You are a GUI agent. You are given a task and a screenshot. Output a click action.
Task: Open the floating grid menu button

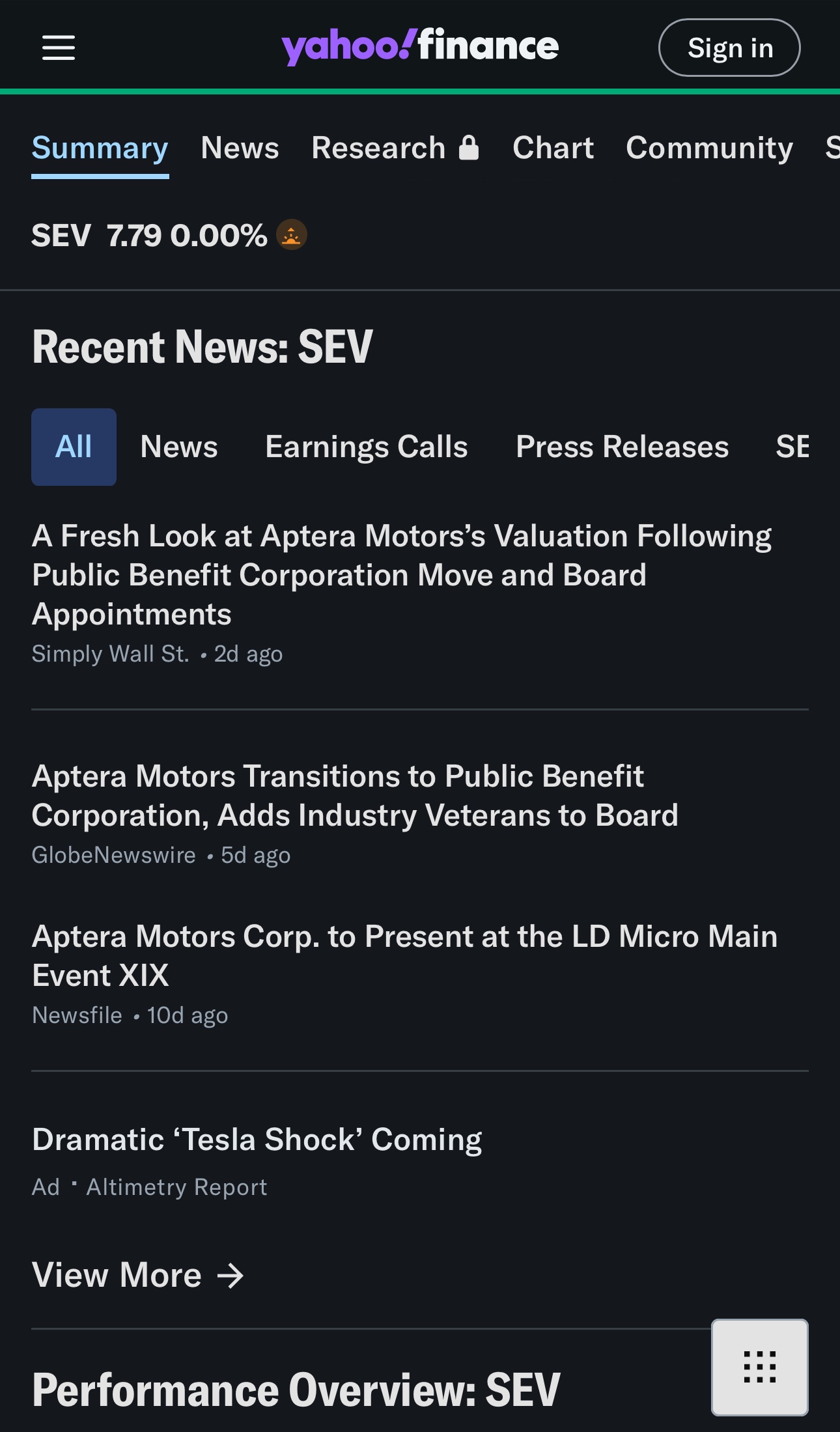click(759, 1366)
